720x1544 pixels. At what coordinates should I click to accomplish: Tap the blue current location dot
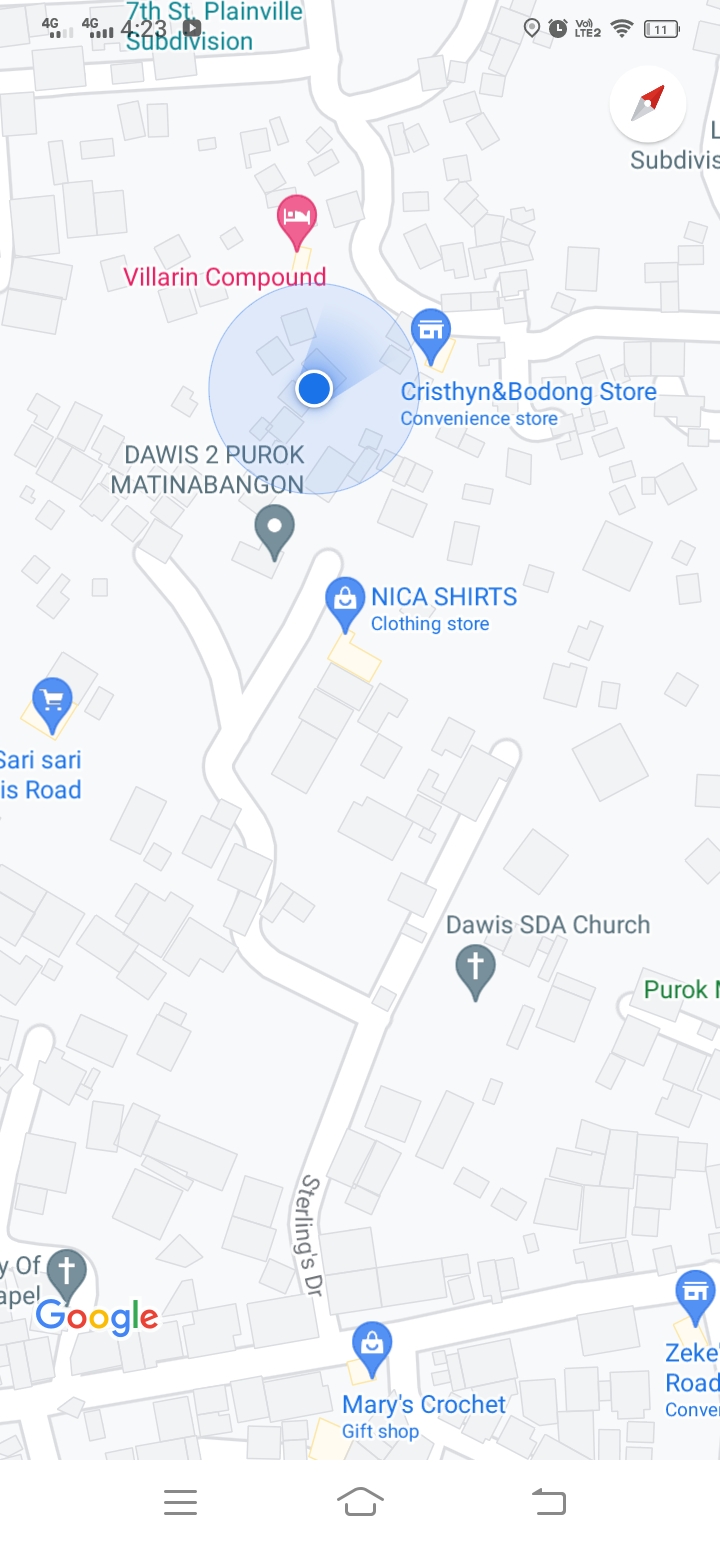[314, 388]
